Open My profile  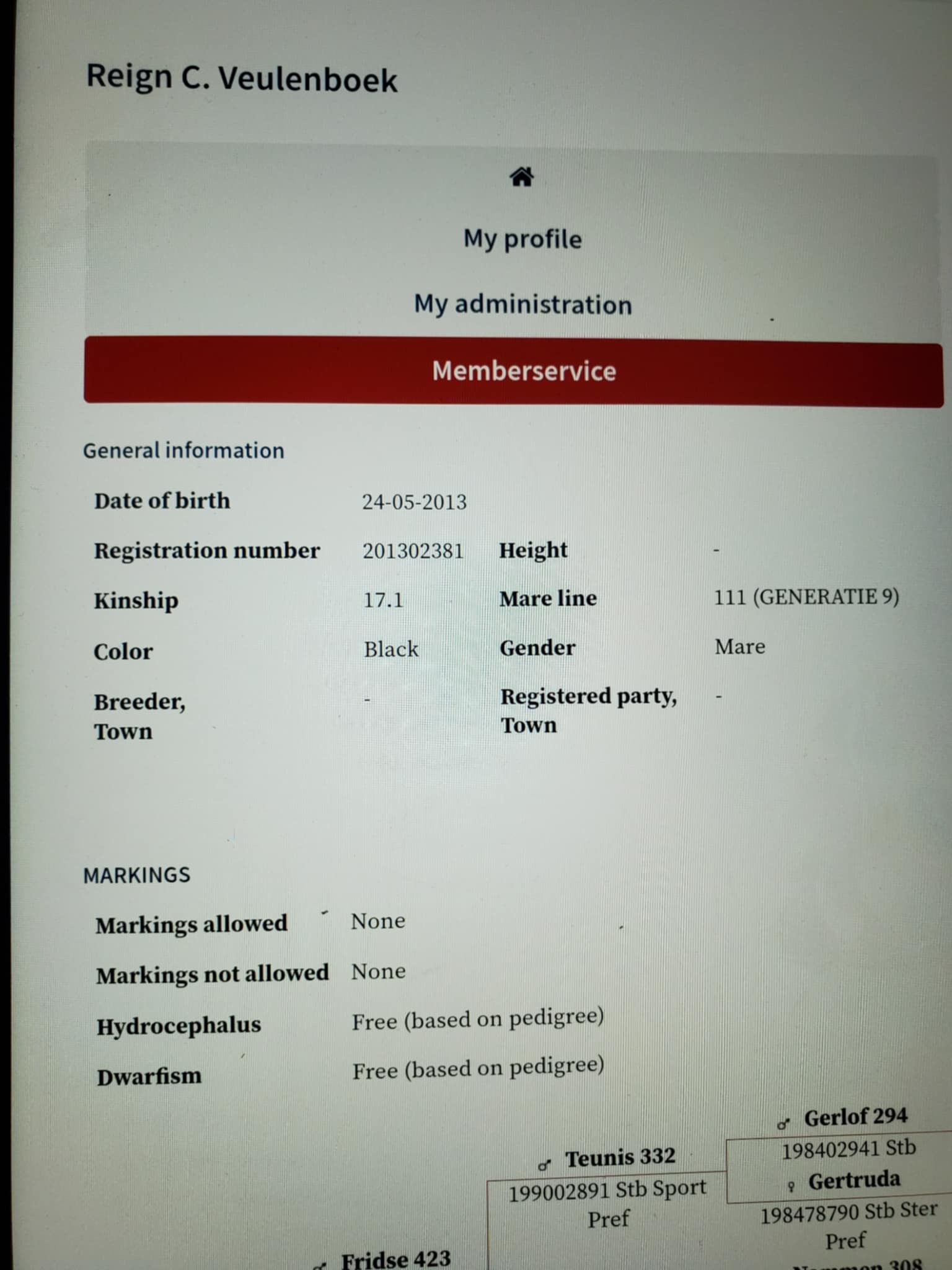coord(522,239)
